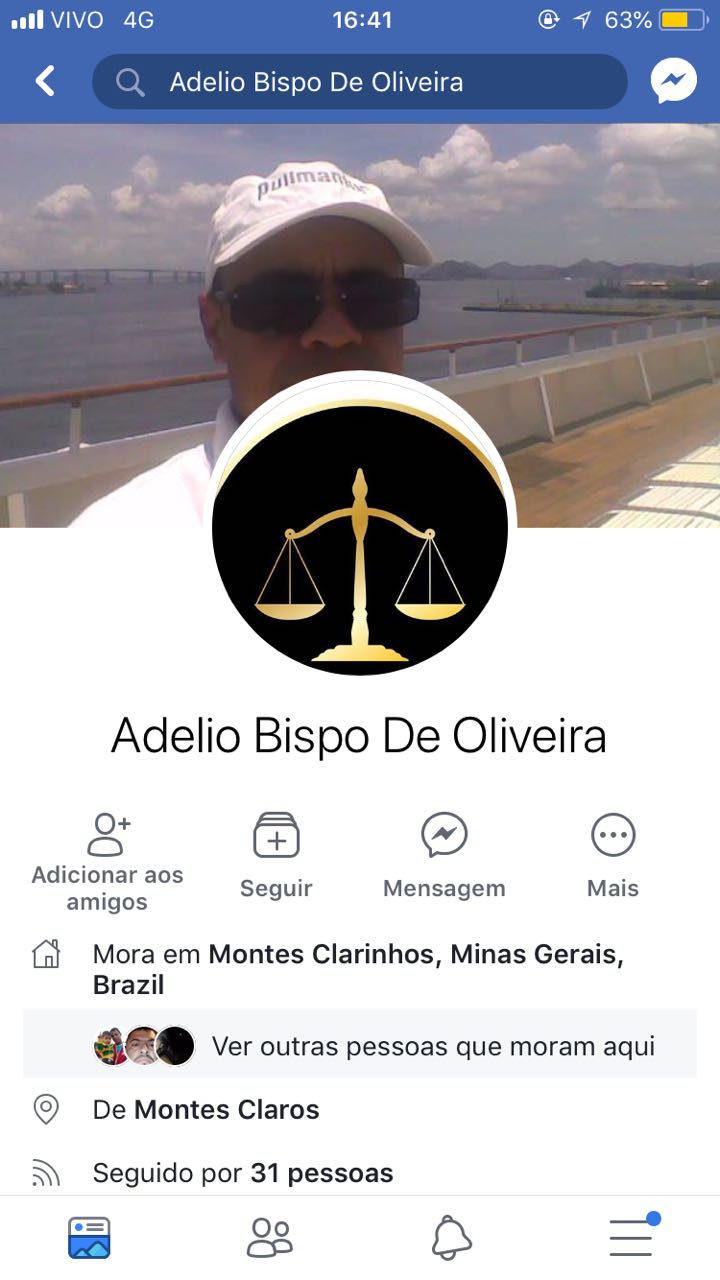
Task: View the 31 pessoas followers
Action: coord(321,1172)
